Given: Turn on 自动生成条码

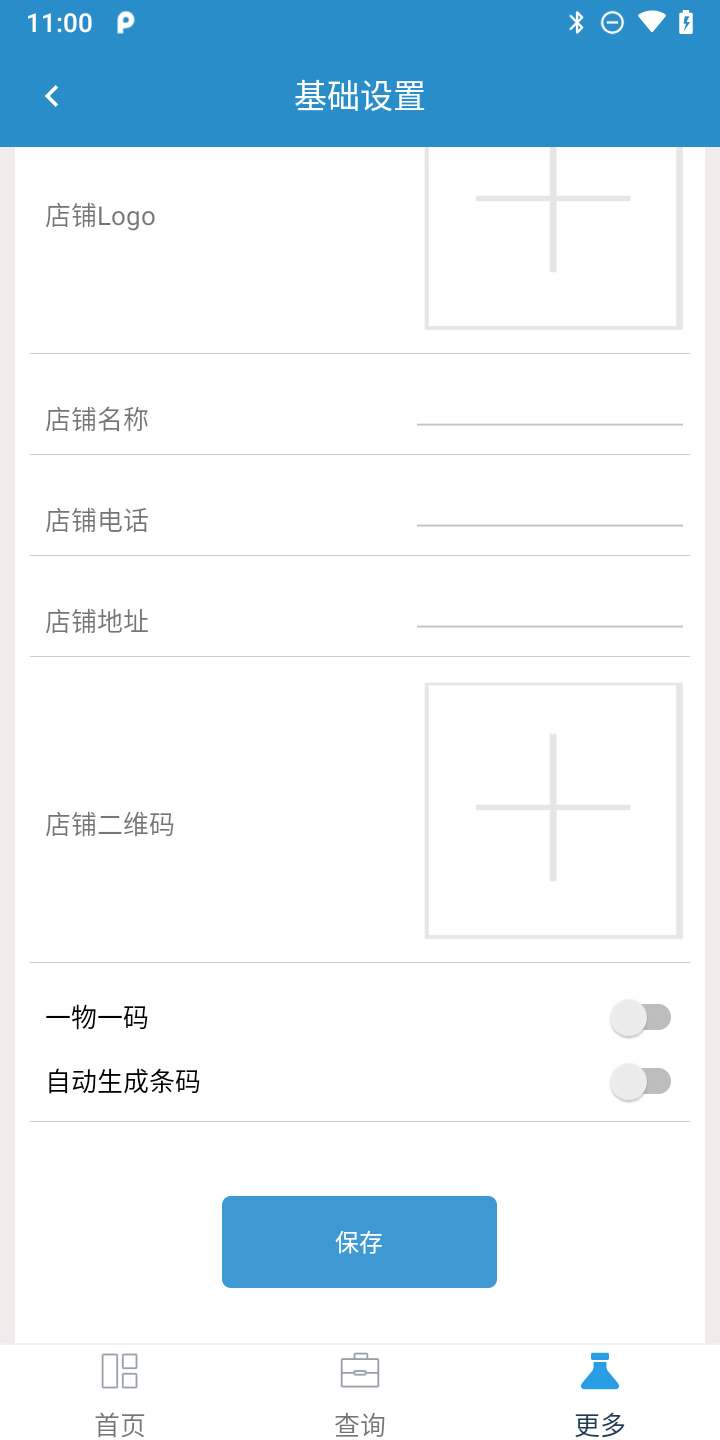Looking at the screenshot, I should coord(640,1081).
